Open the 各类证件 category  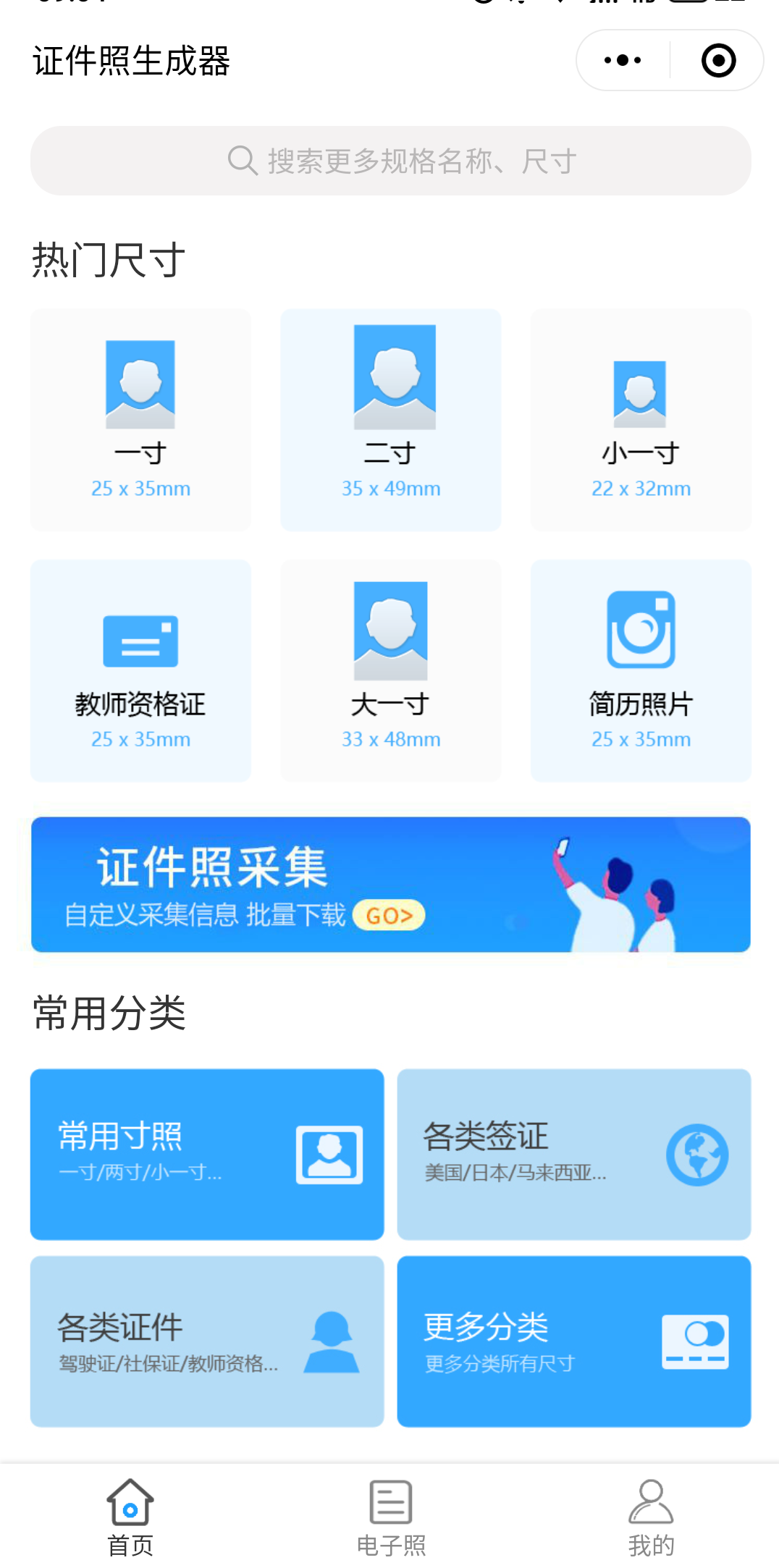pyautogui.click(x=207, y=1341)
